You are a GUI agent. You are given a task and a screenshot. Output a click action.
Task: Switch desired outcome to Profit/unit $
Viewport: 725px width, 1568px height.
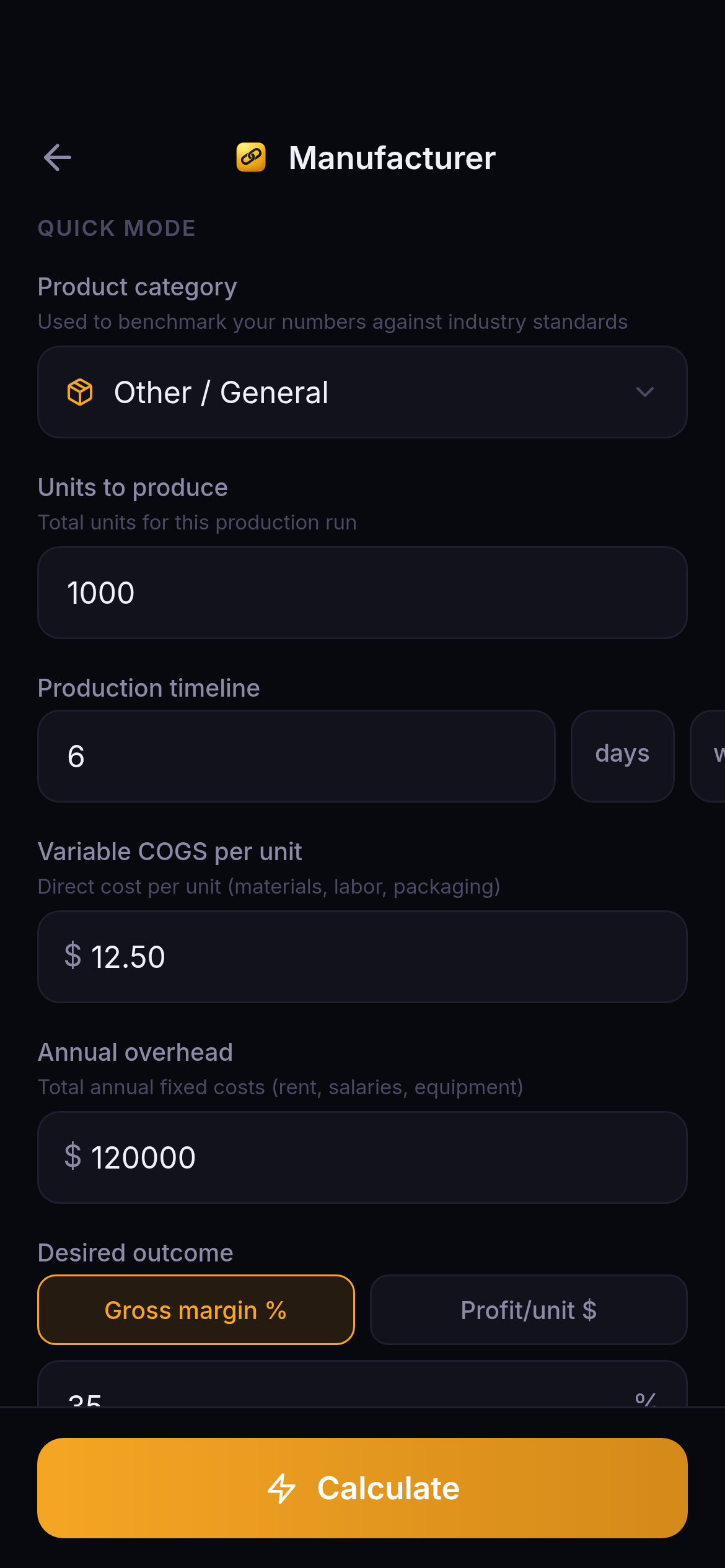coord(529,1310)
